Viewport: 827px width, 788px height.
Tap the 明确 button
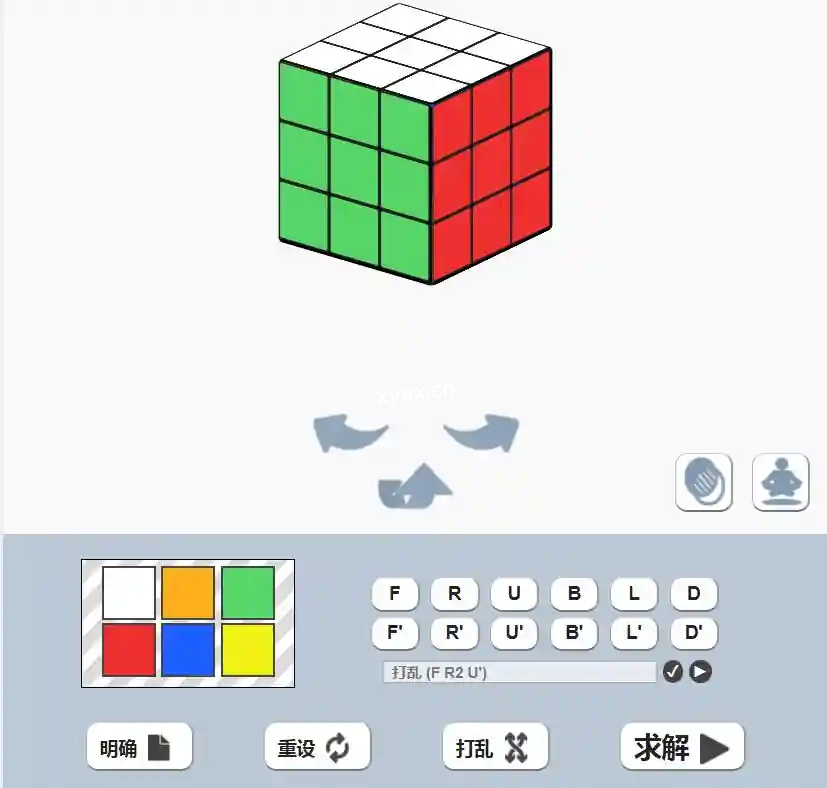click(x=139, y=747)
